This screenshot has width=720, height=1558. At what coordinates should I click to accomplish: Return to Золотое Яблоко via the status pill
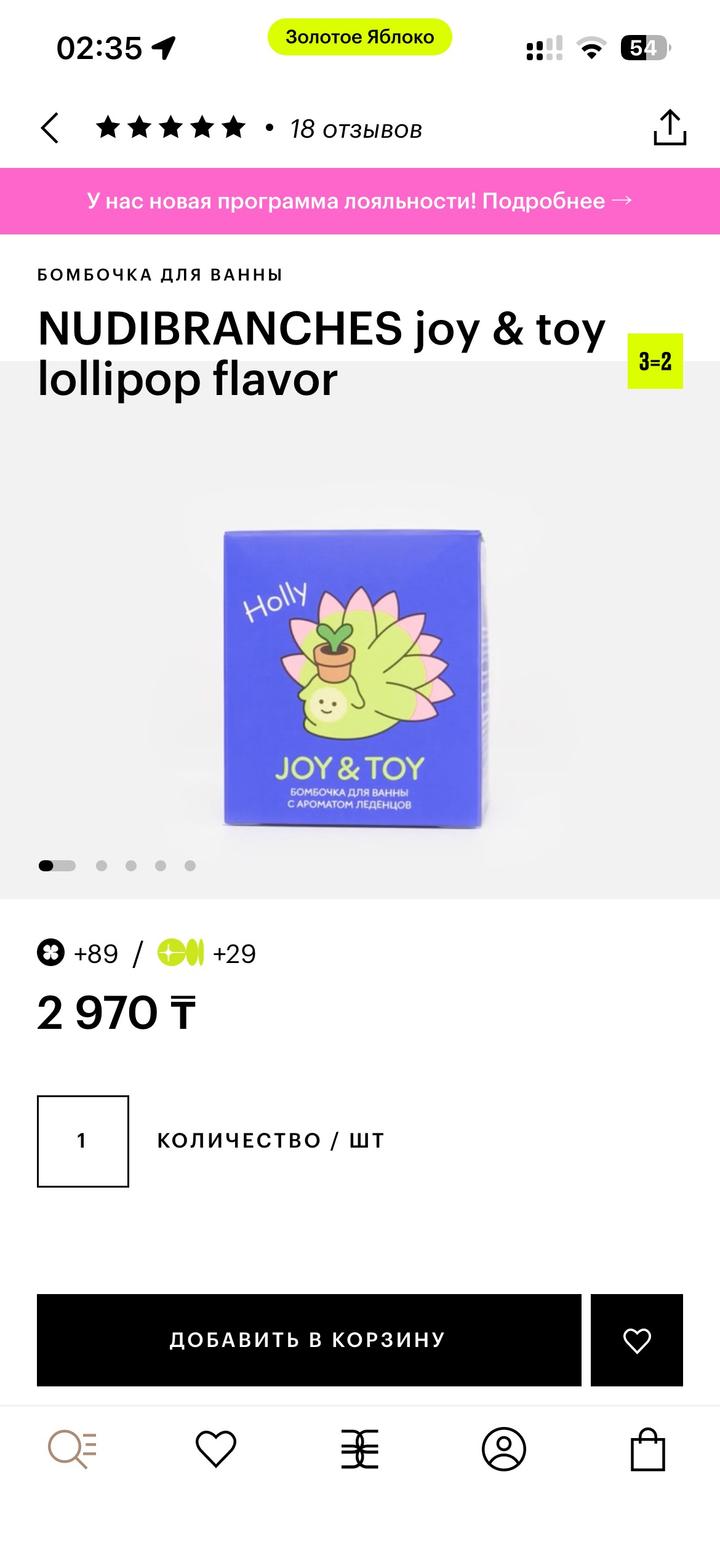(360, 37)
